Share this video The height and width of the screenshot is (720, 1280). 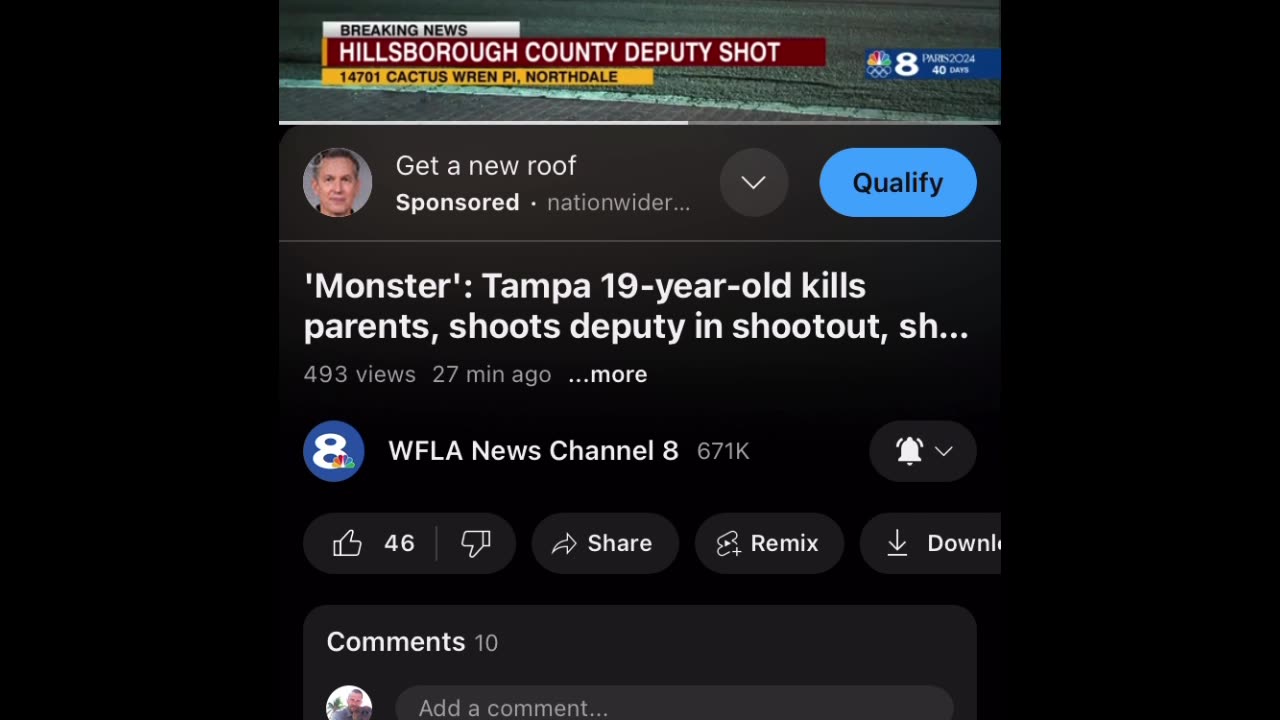coord(604,543)
